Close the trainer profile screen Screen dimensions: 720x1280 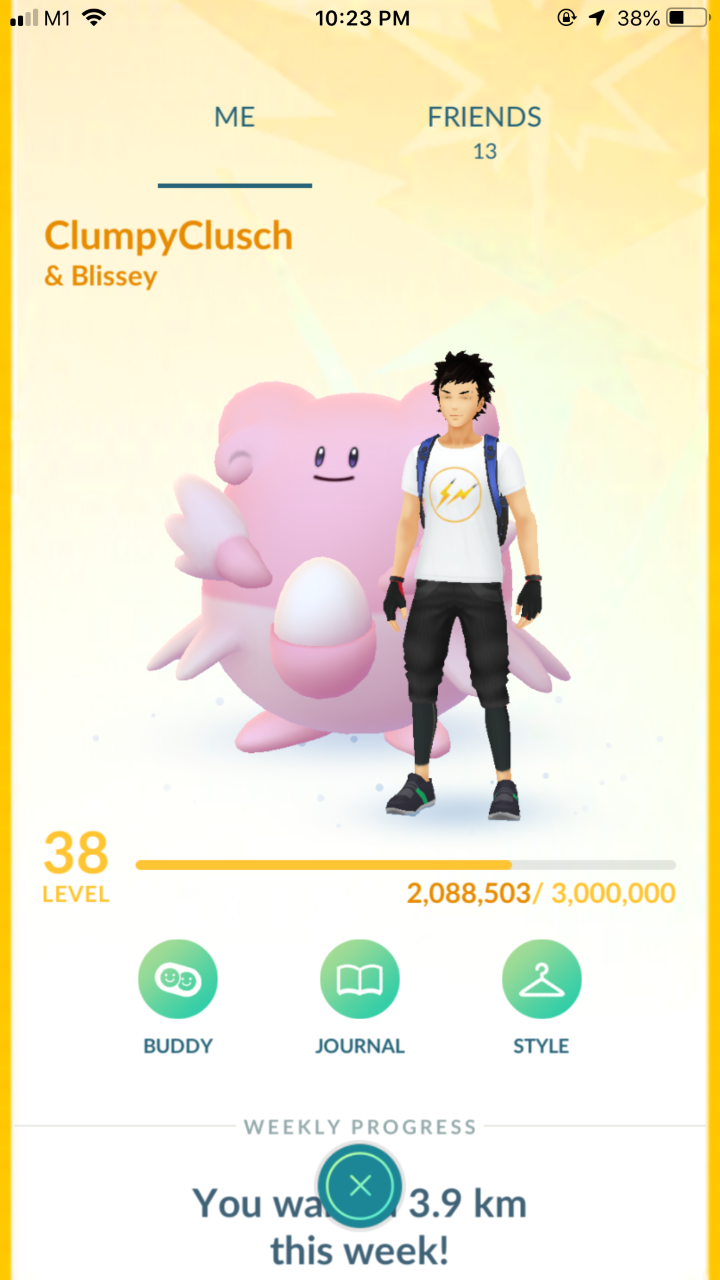(360, 1186)
